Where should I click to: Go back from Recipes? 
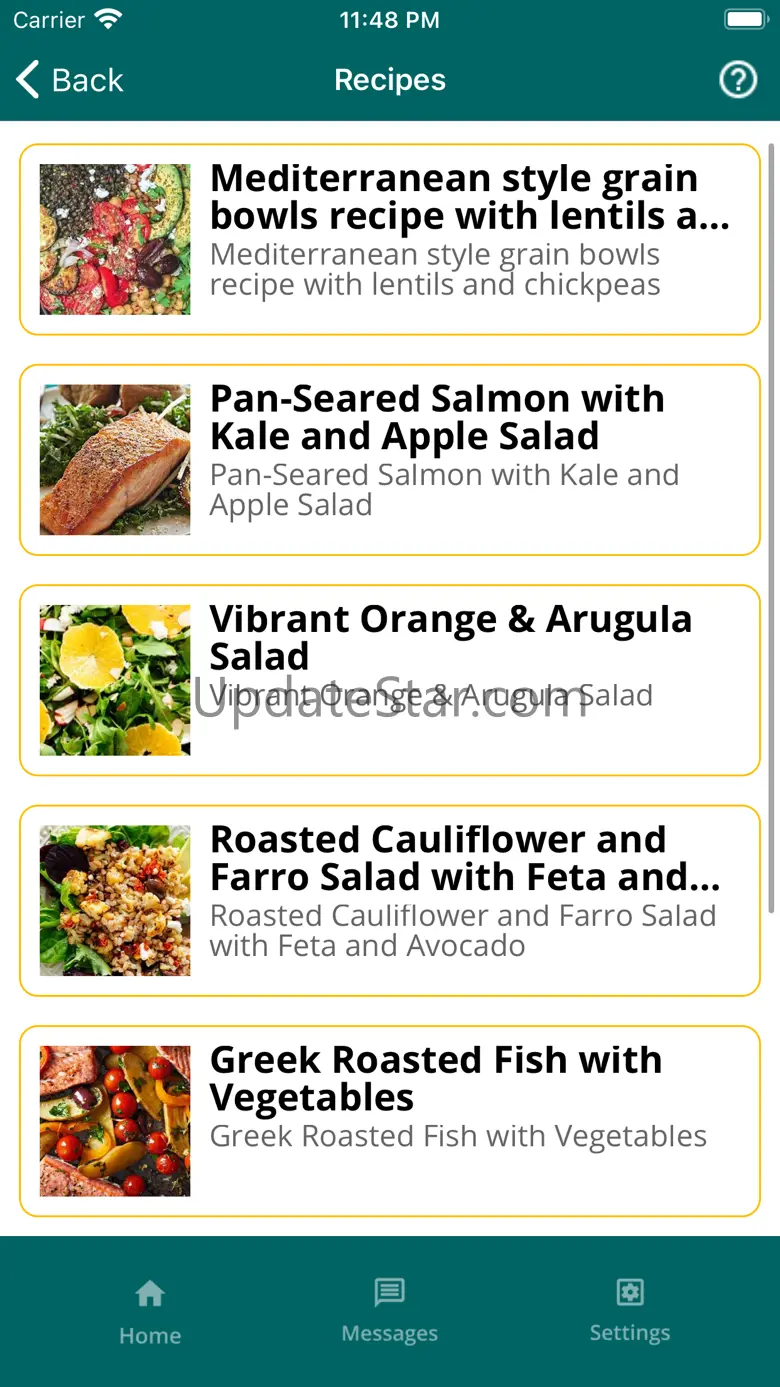point(70,80)
